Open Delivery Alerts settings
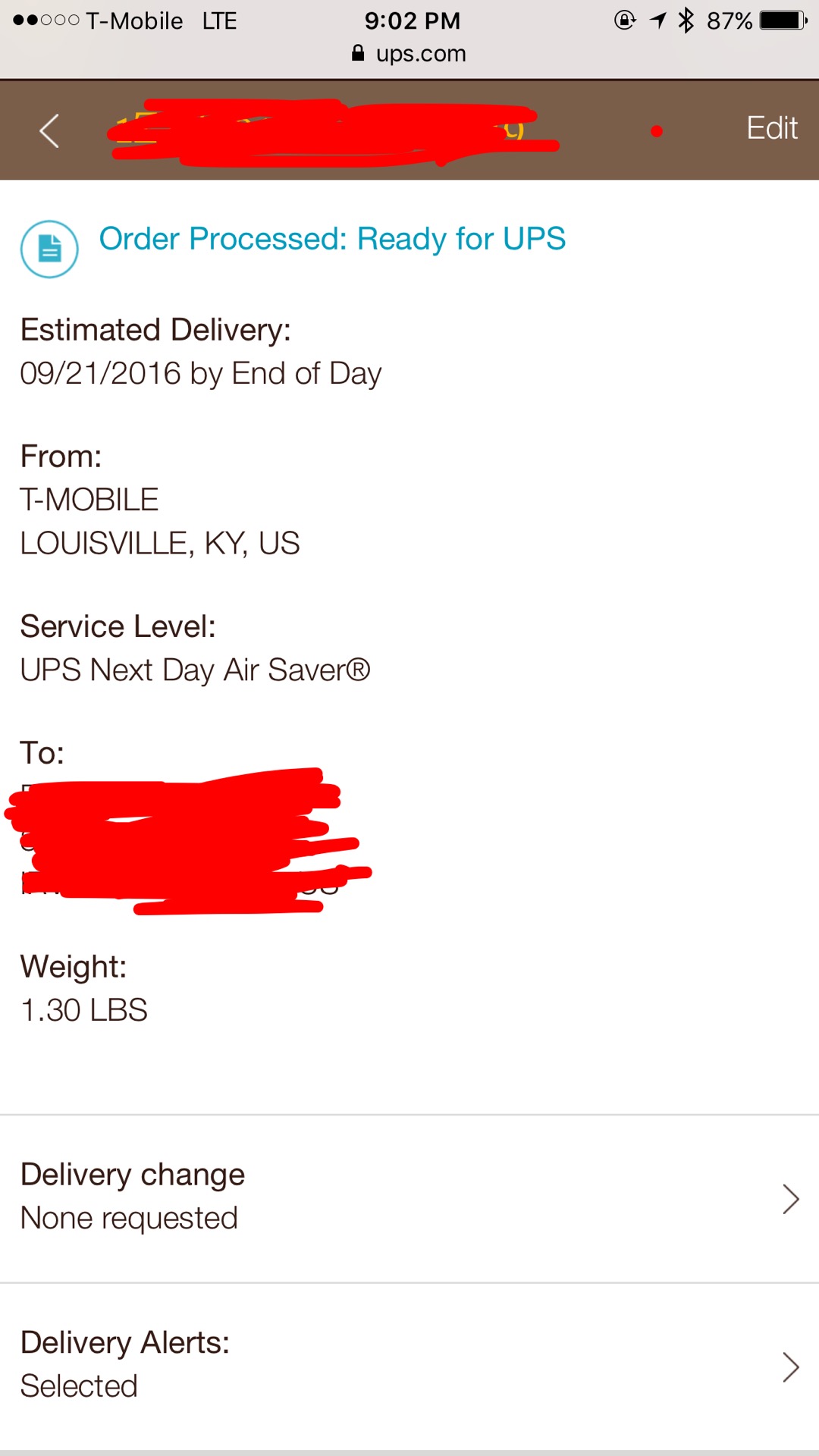The width and height of the screenshot is (819, 1456). (x=409, y=1367)
